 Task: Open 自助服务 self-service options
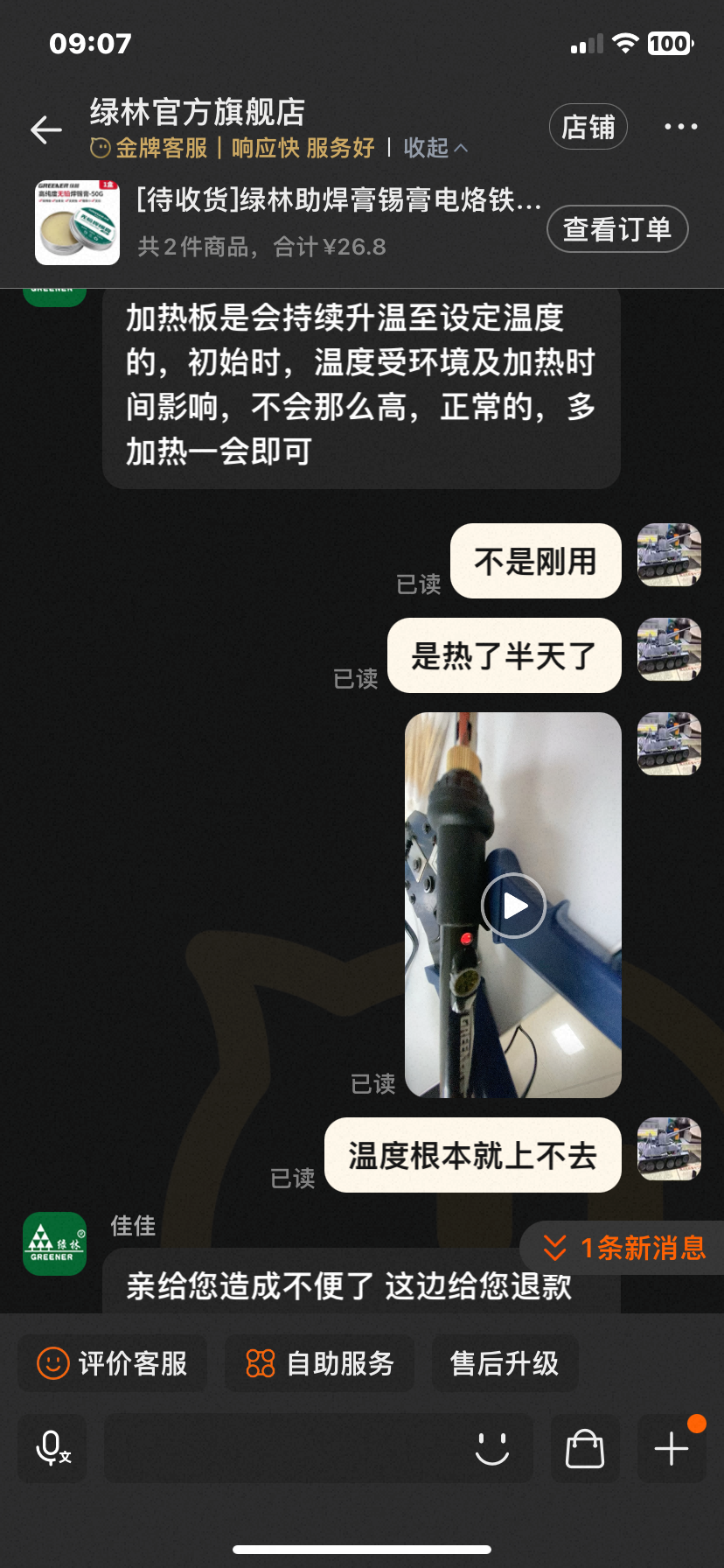coord(319,1363)
